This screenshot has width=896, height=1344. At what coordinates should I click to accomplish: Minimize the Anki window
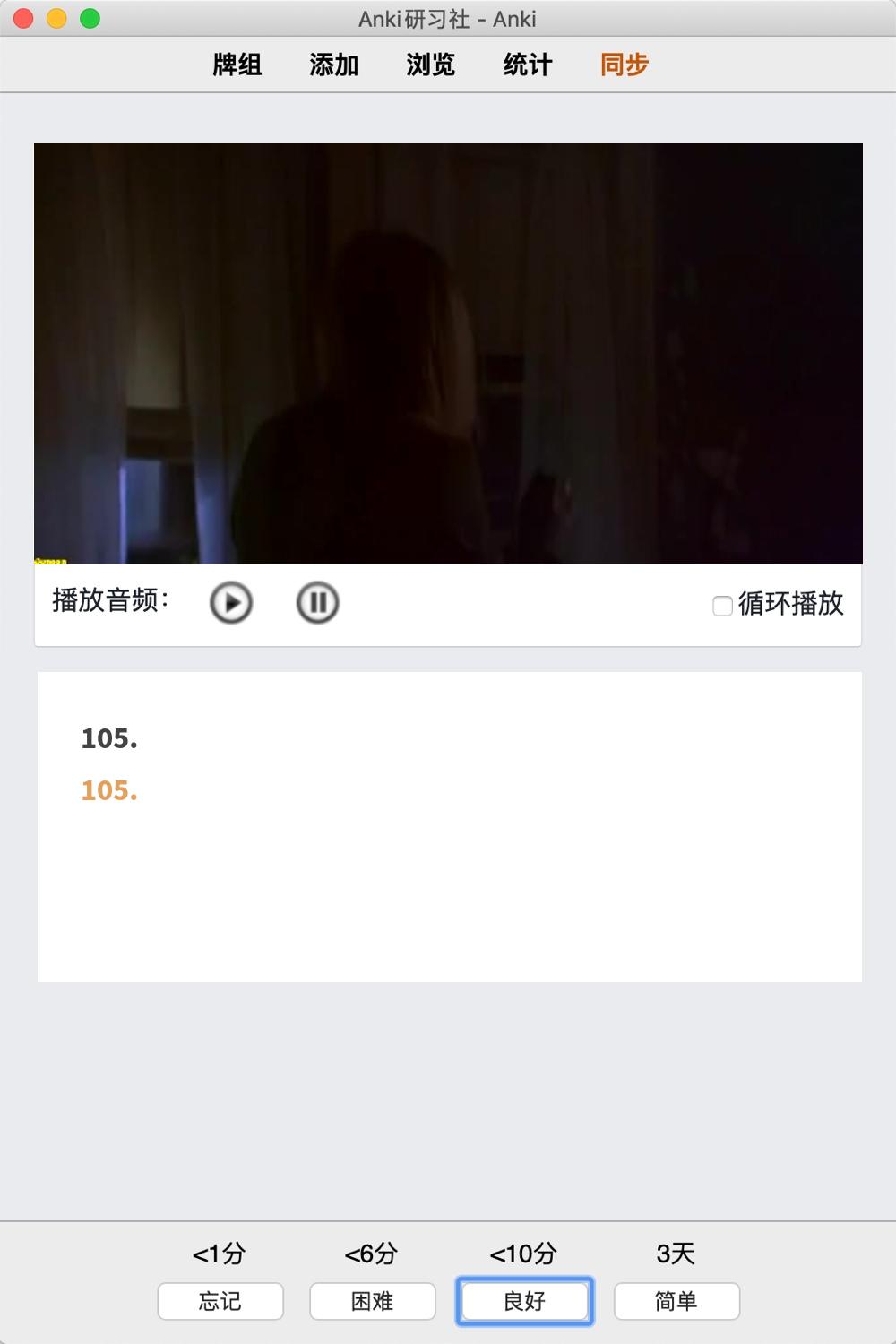(56, 18)
